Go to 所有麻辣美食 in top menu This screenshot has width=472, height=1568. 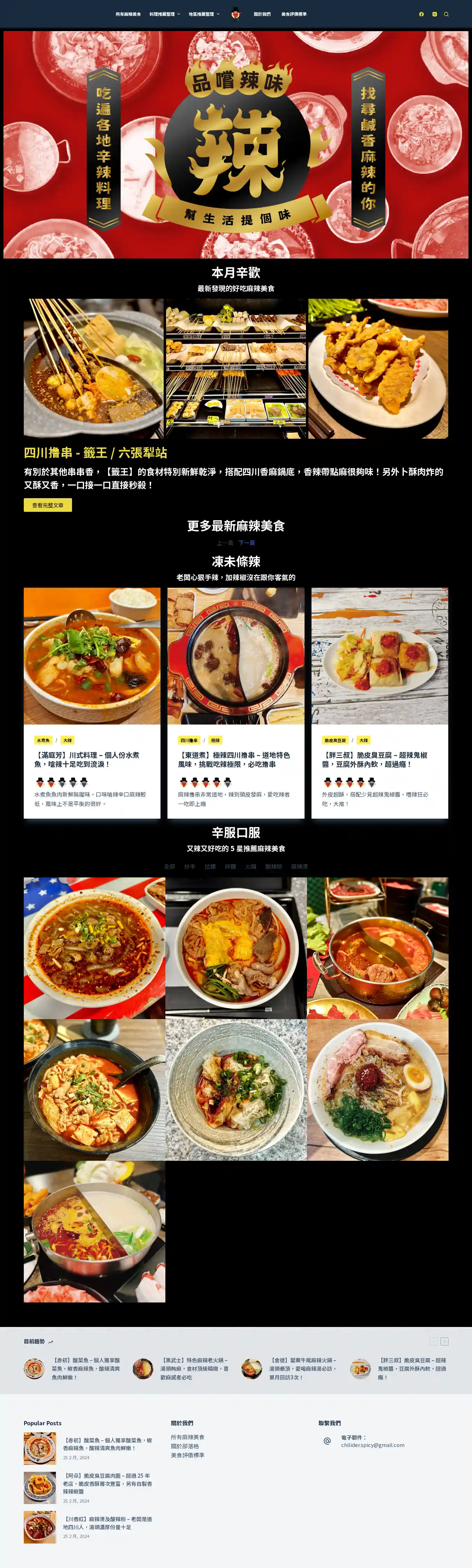click(128, 14)
